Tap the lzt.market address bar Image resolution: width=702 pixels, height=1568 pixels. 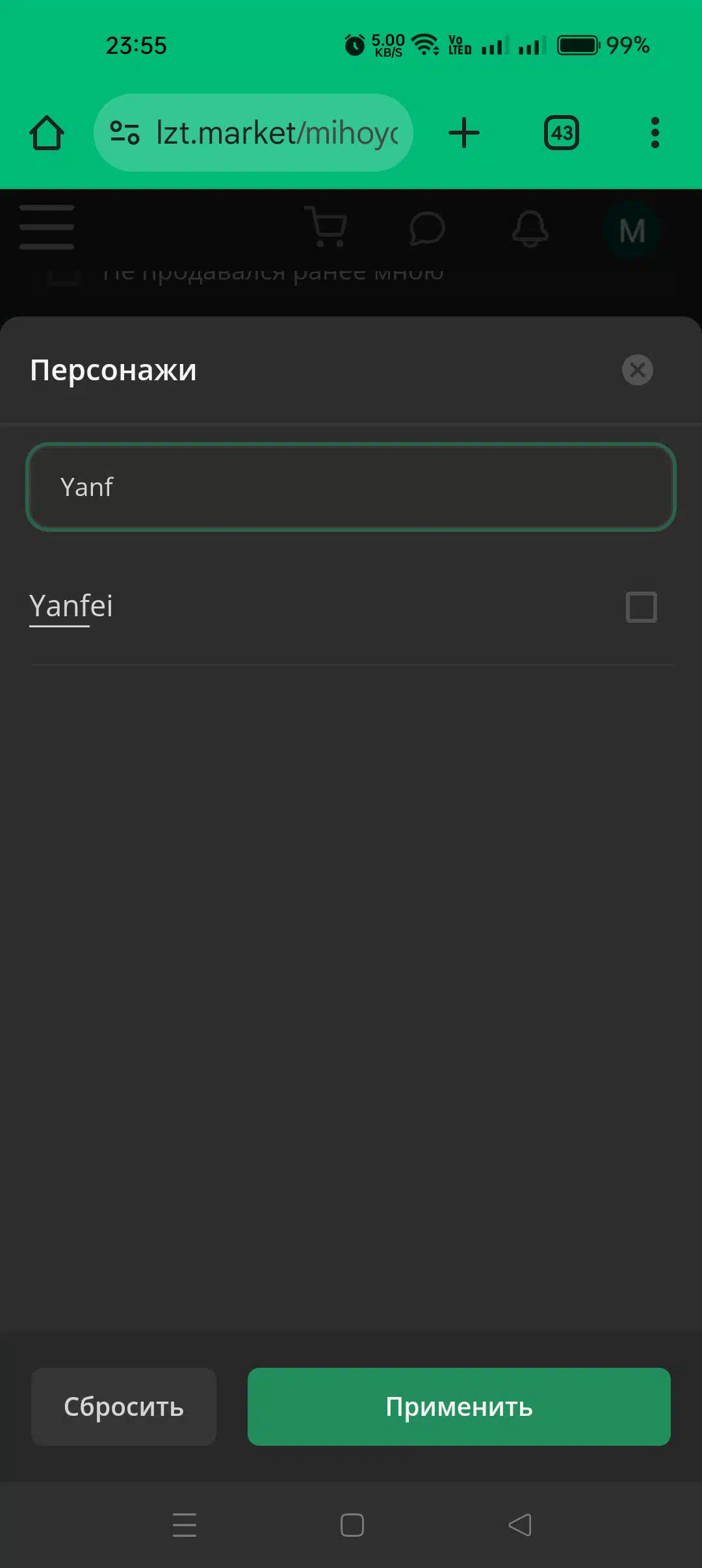(253, 133)
